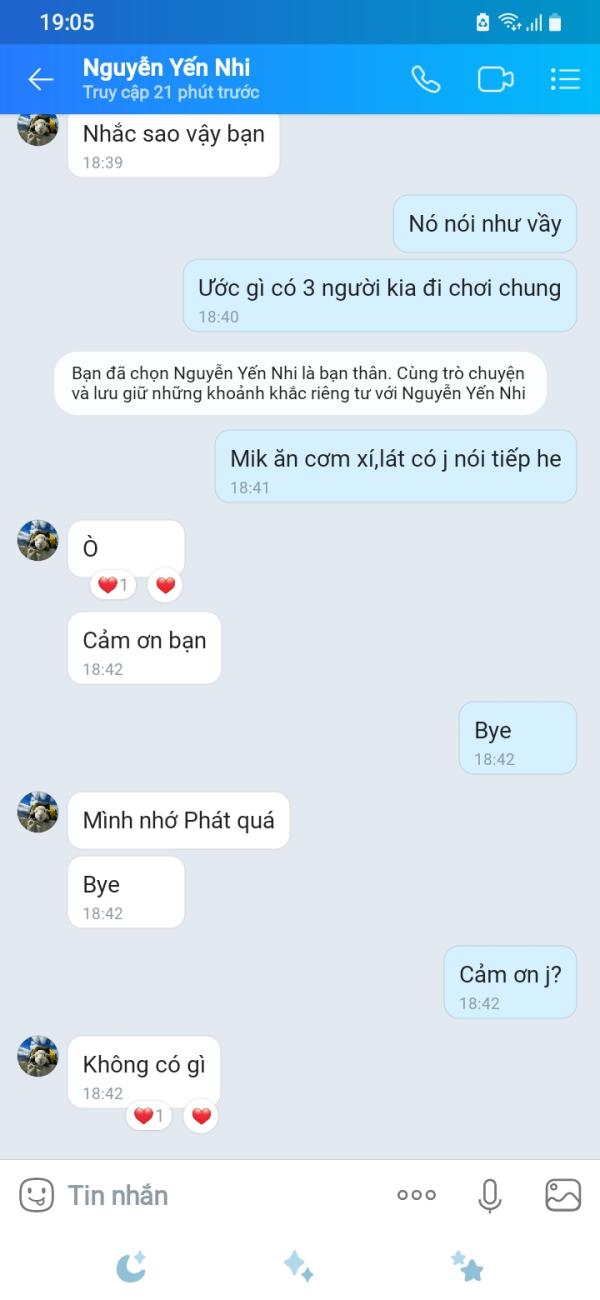600x1300 pixels.
Task: Go back to the chat list
Action: pos(40,79)
